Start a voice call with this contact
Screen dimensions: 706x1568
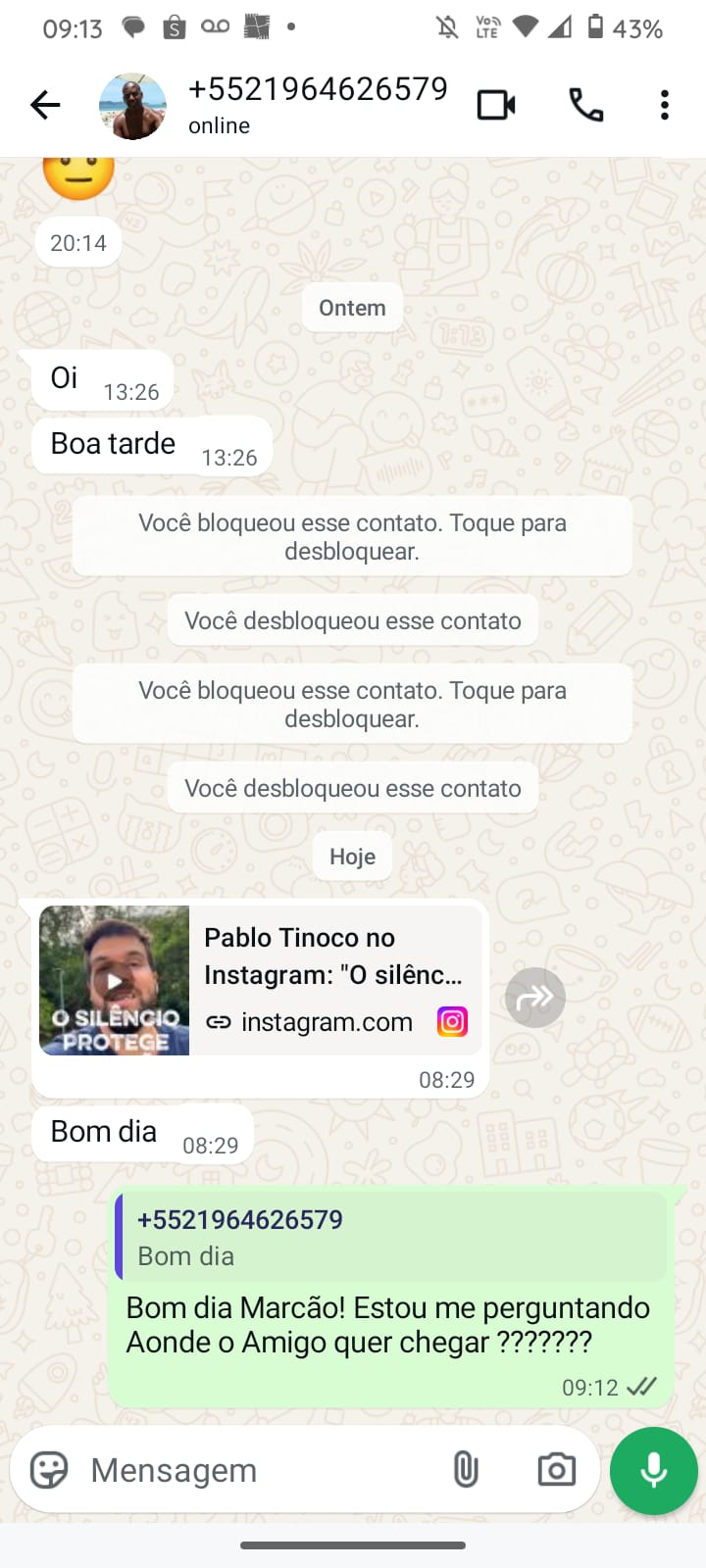pos(586,105)
